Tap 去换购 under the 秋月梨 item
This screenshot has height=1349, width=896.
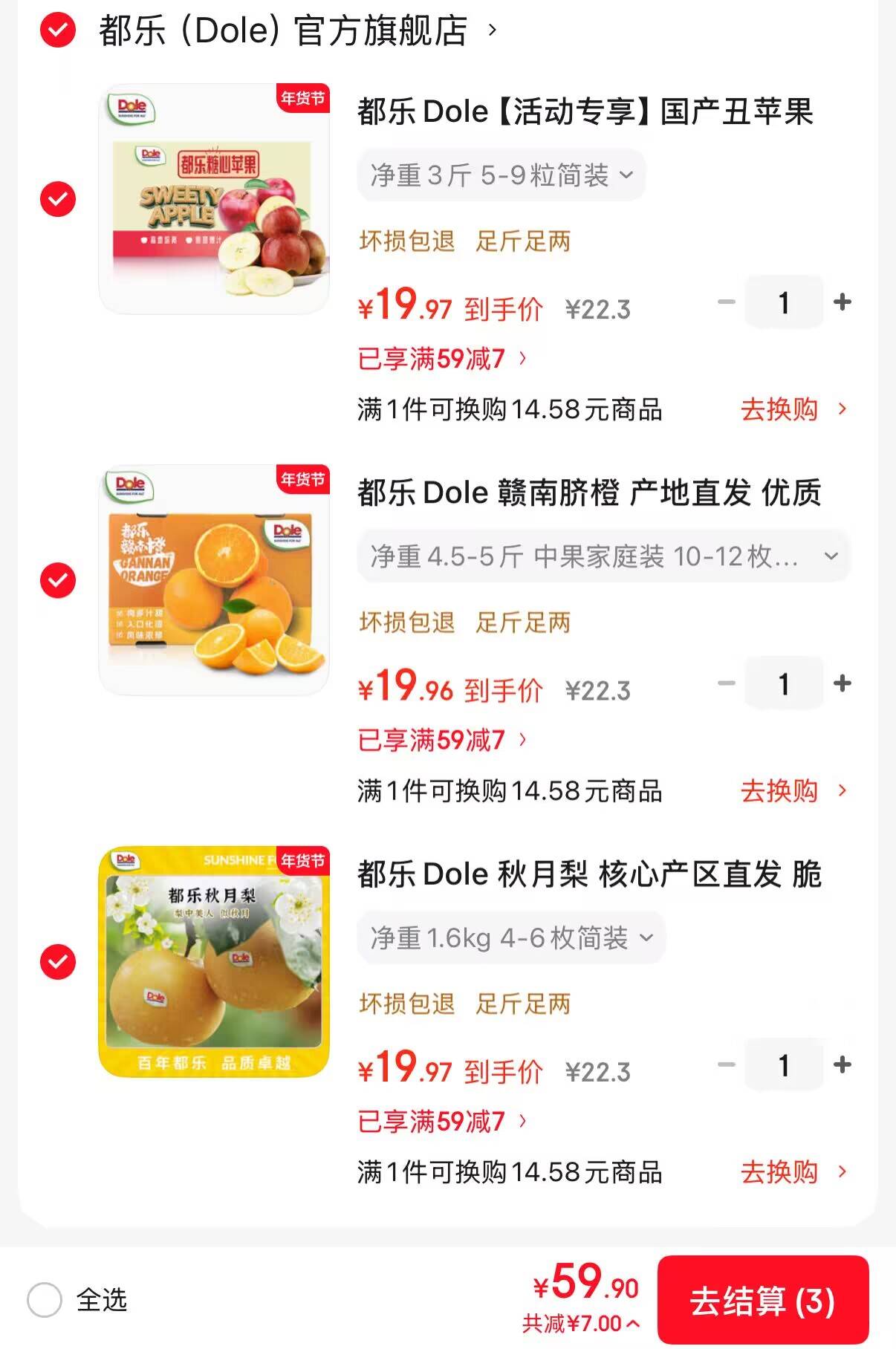tap(793, 1172)
